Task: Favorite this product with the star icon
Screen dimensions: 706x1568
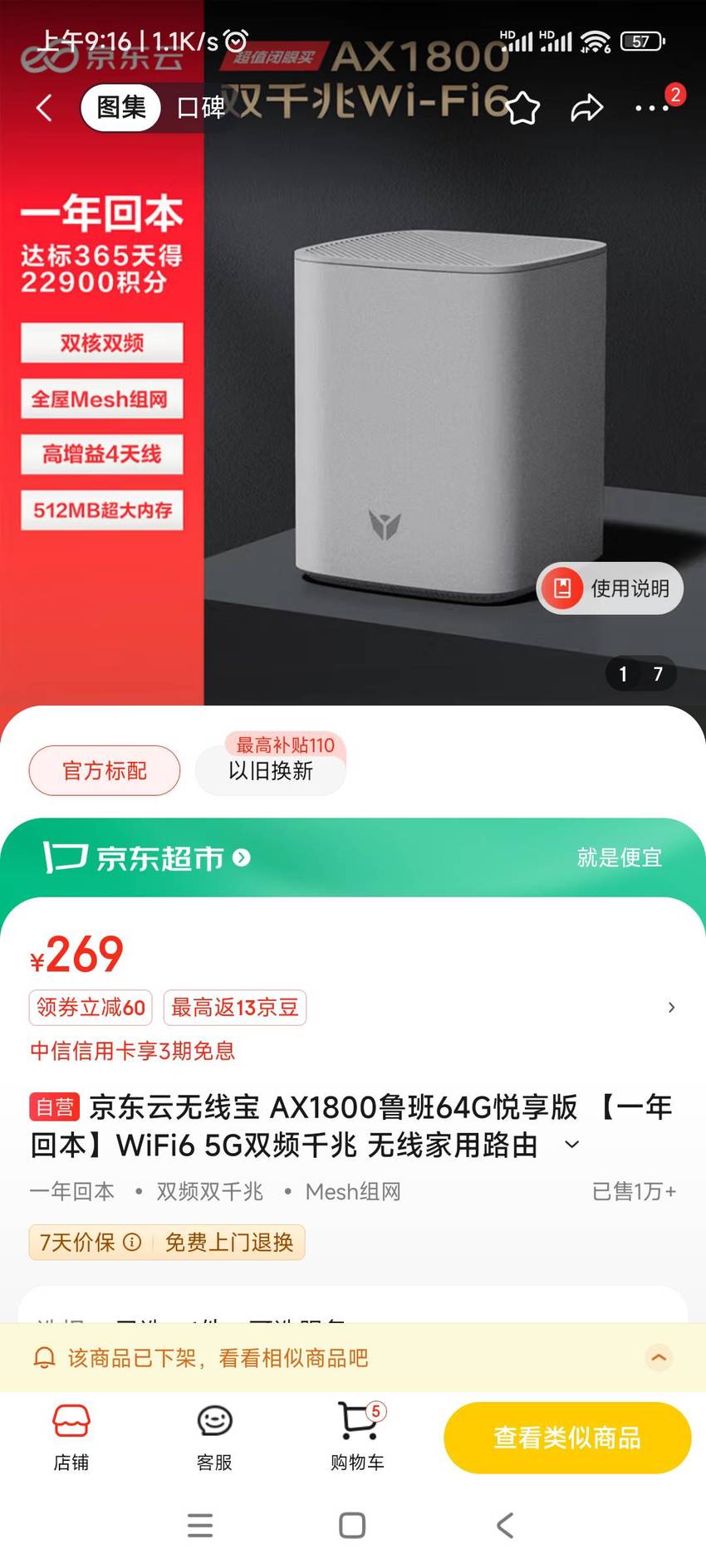Action: [522, 108]
